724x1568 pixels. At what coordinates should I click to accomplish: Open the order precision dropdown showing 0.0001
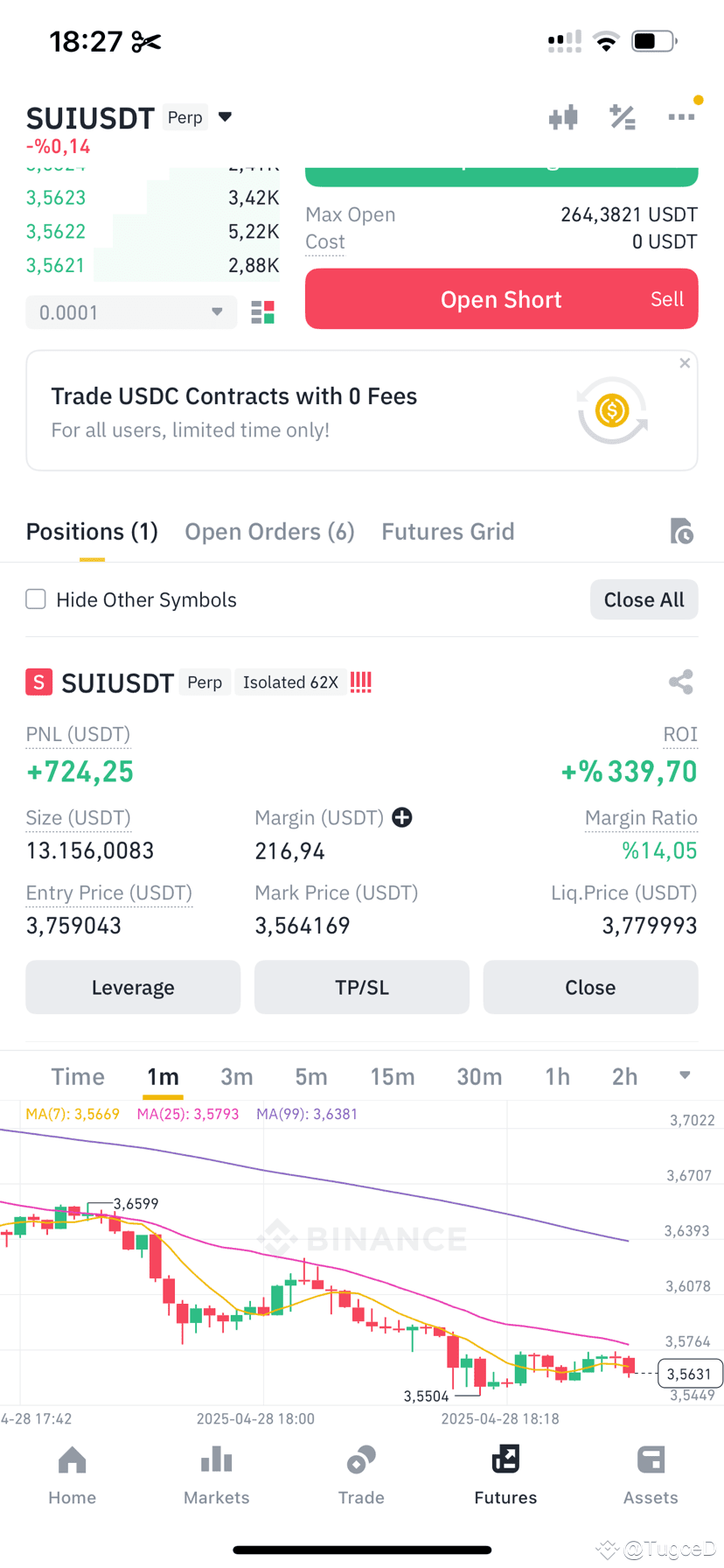tap(131, 311)
